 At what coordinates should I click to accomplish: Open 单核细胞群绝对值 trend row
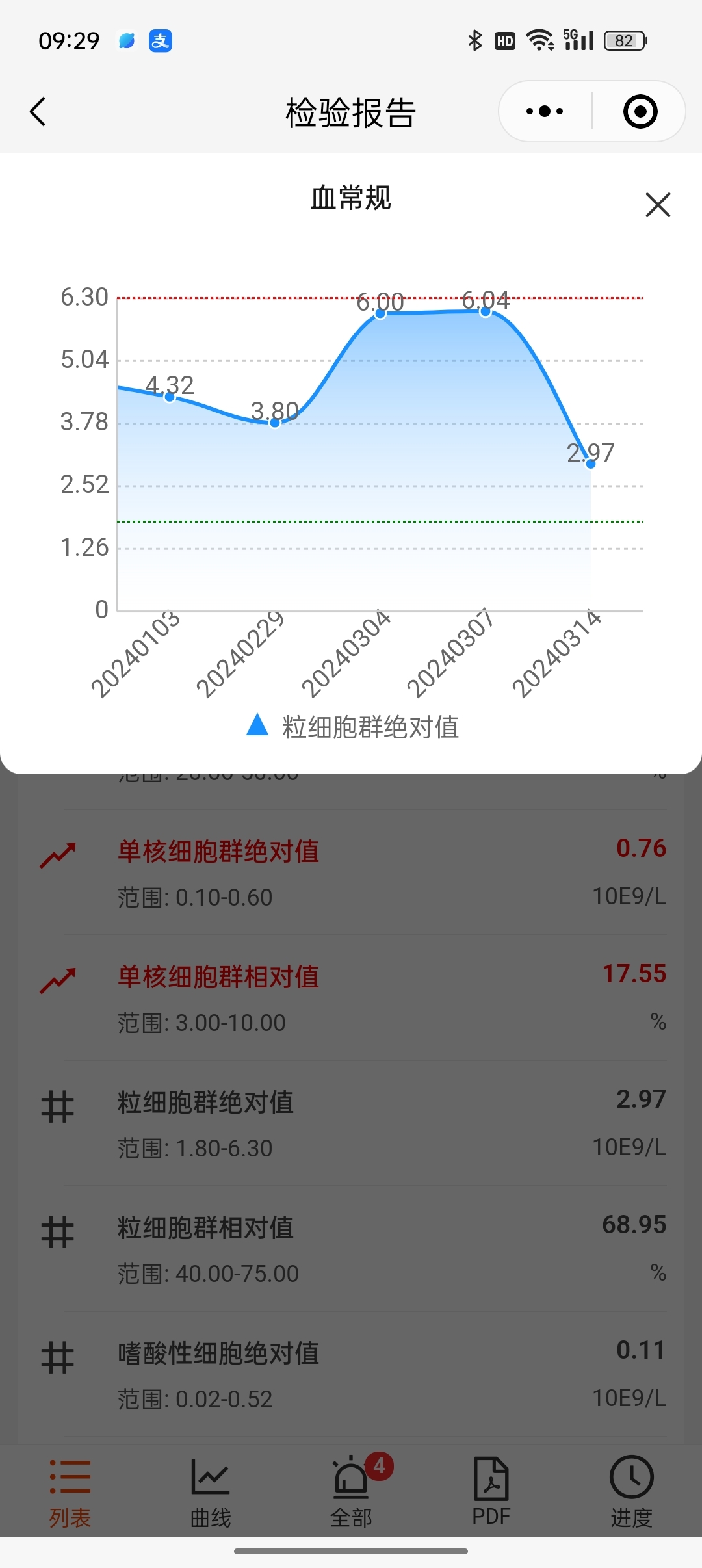tap(351, 872)
